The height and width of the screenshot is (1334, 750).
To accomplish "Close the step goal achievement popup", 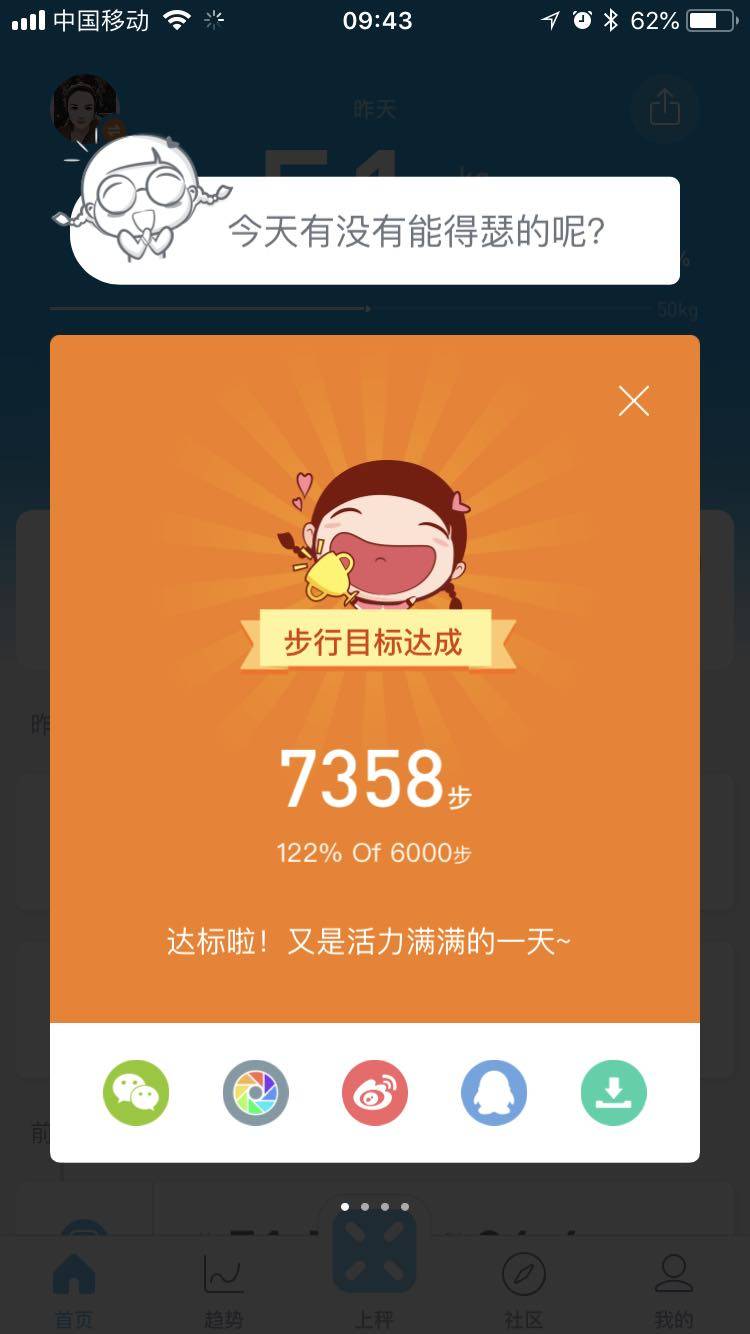I will [x=633, y=401].
